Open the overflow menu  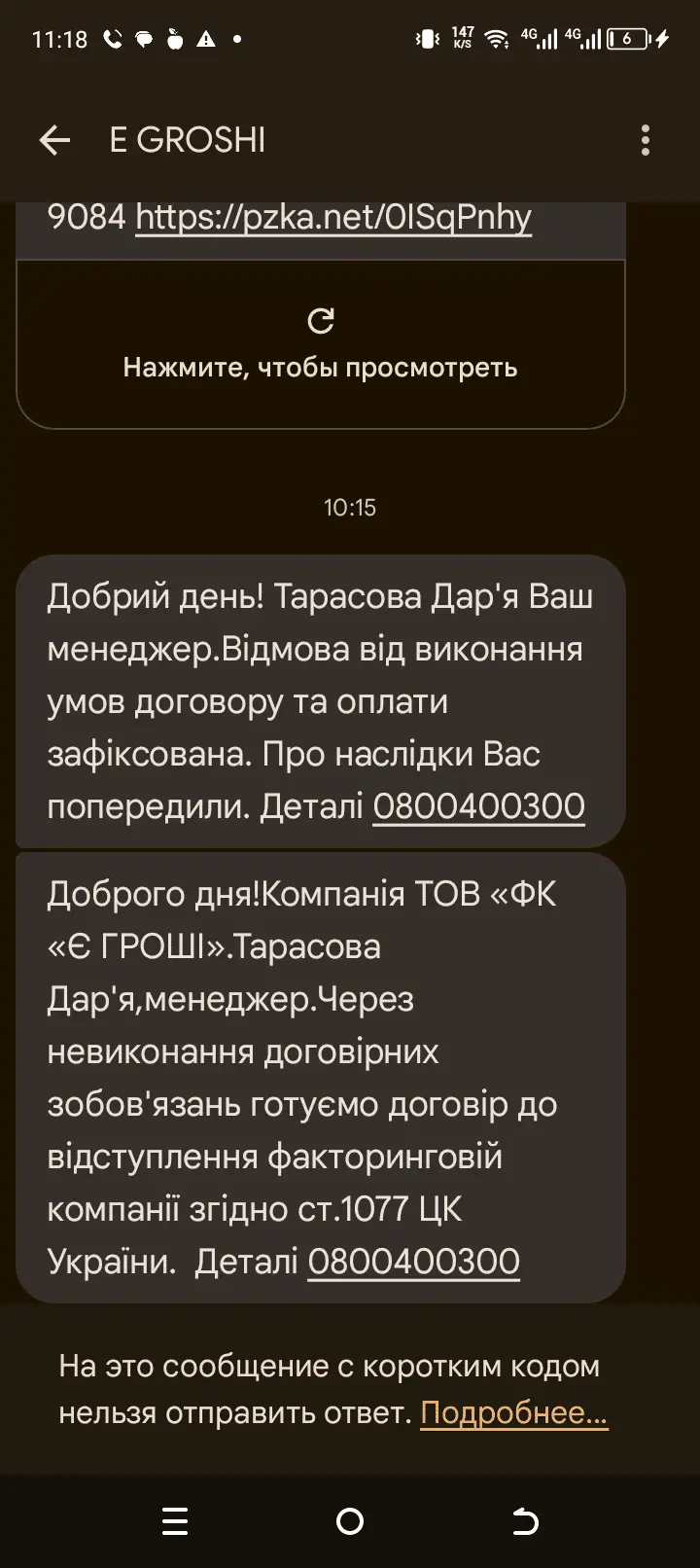pyautogui.click(x=646, y=141)
